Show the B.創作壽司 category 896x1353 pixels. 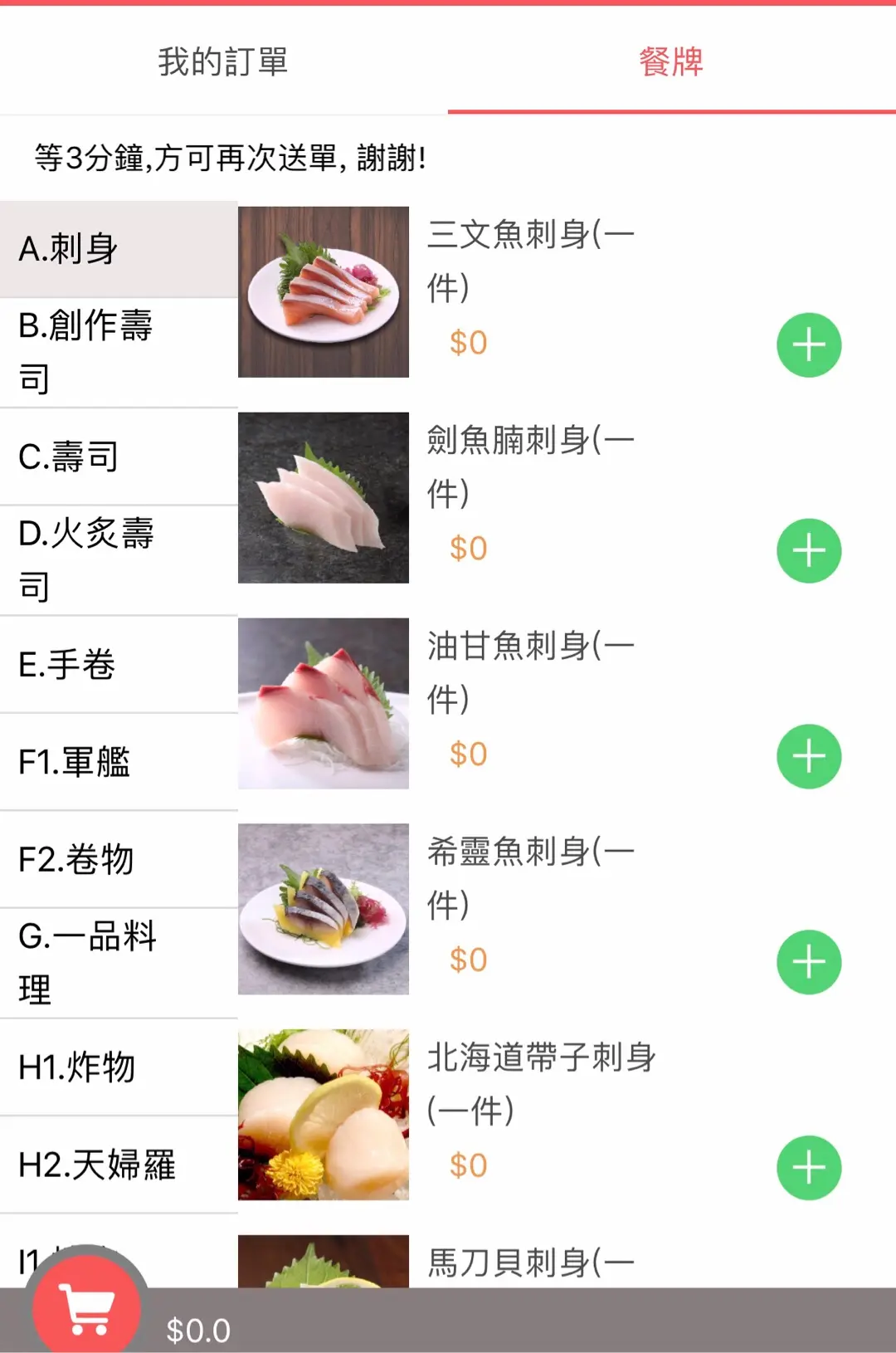[119, 352]
